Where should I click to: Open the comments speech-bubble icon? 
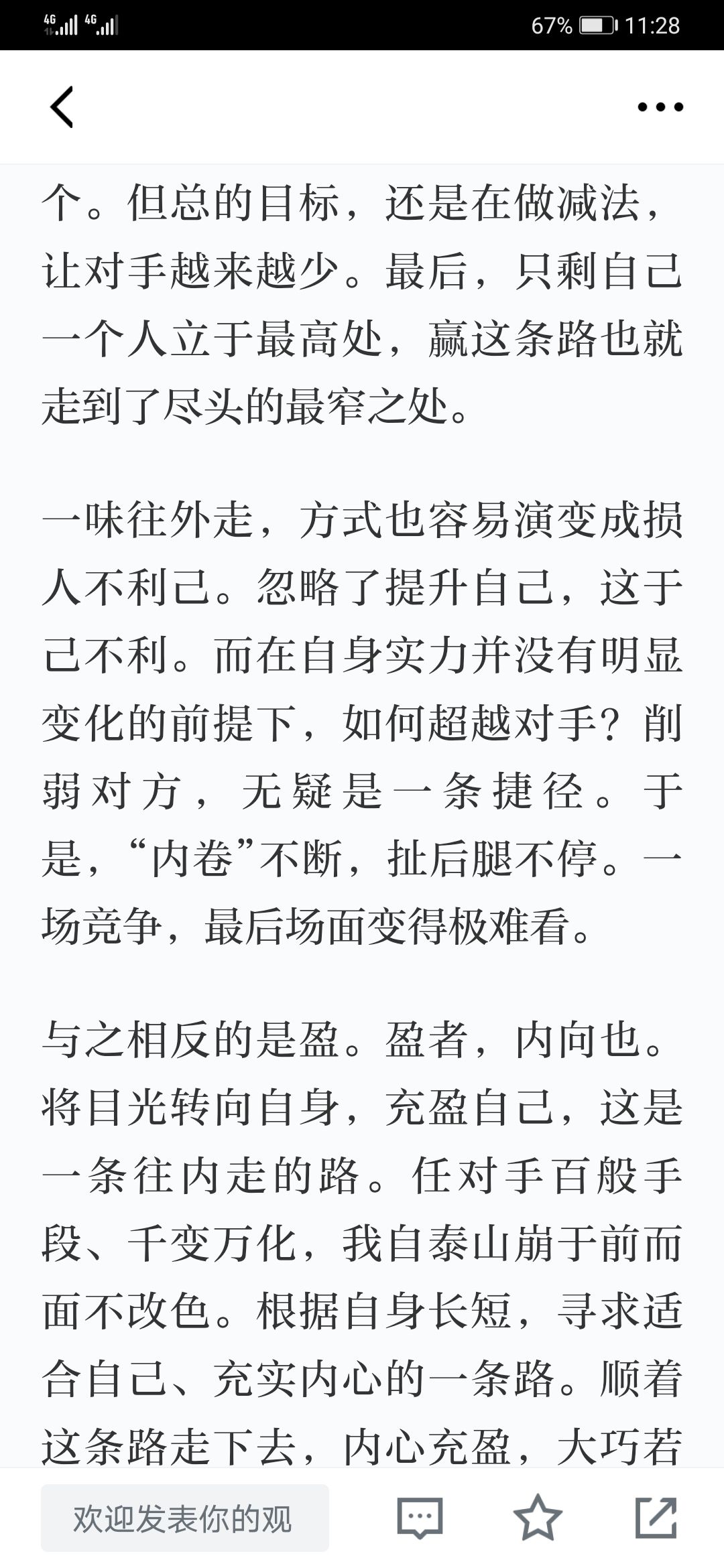(x=420, y=1518)
